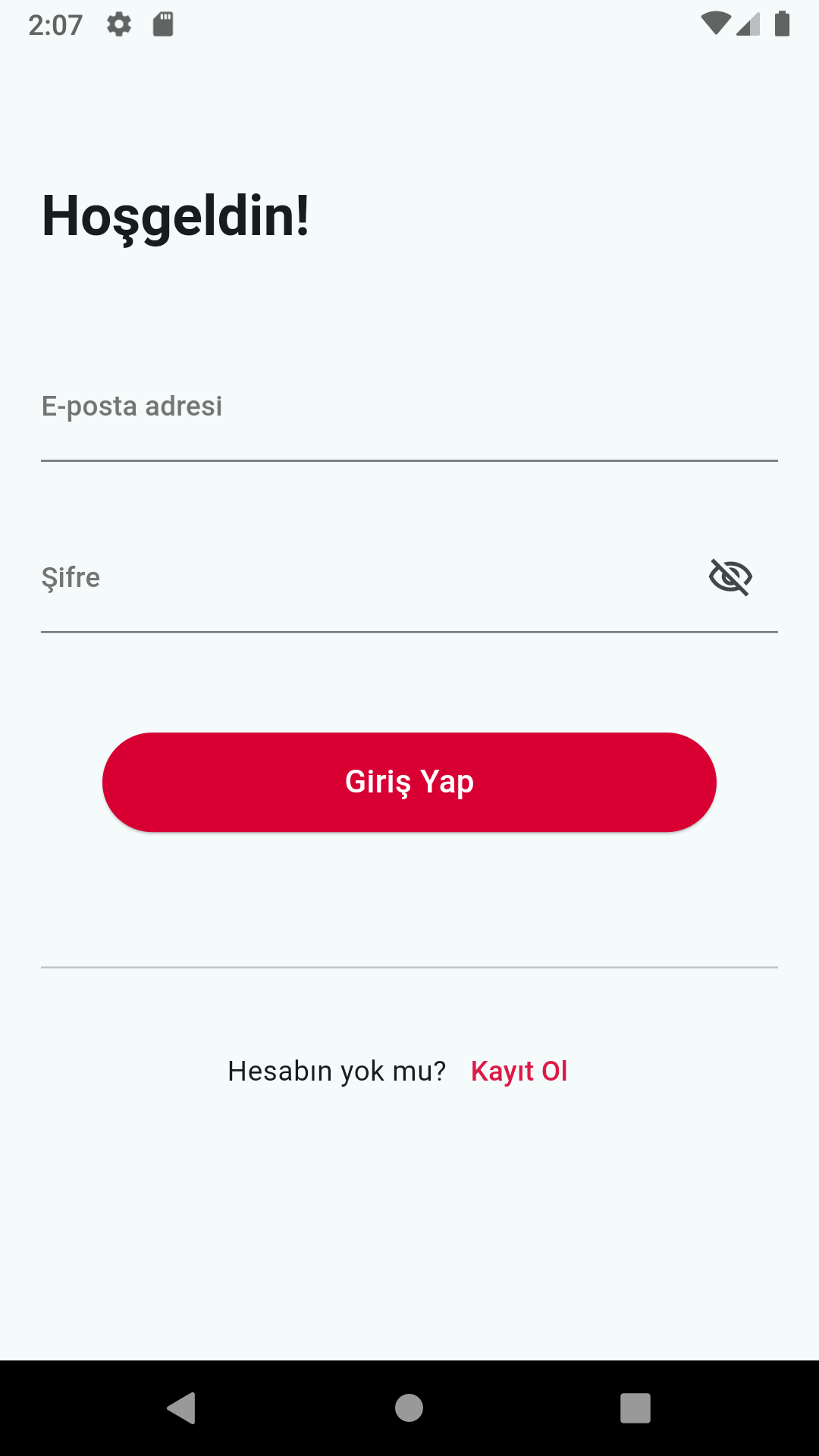819x1456 pixels.
Task: Tap the divider line above signup prompt
Action: [x=409, y=967]
